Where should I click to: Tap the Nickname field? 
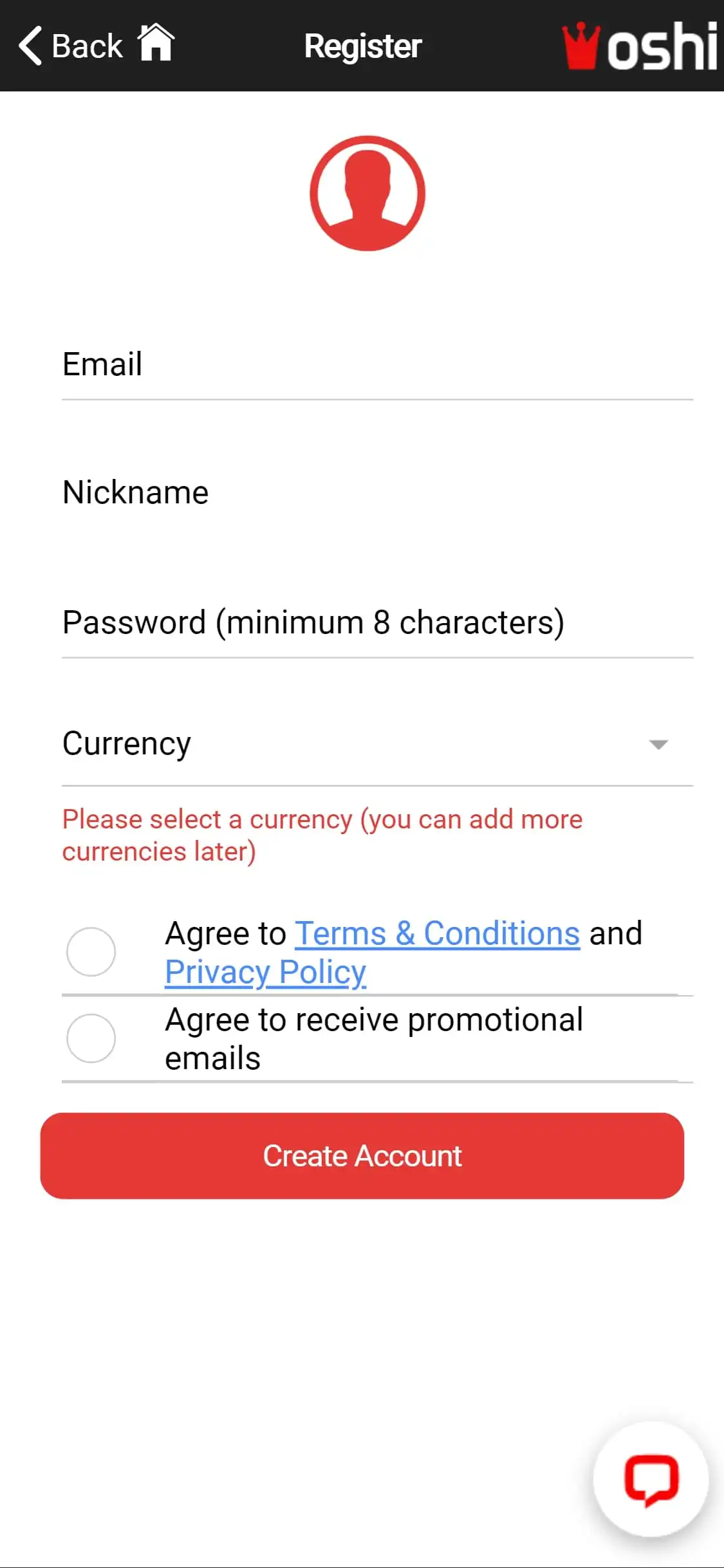point(376,494)
